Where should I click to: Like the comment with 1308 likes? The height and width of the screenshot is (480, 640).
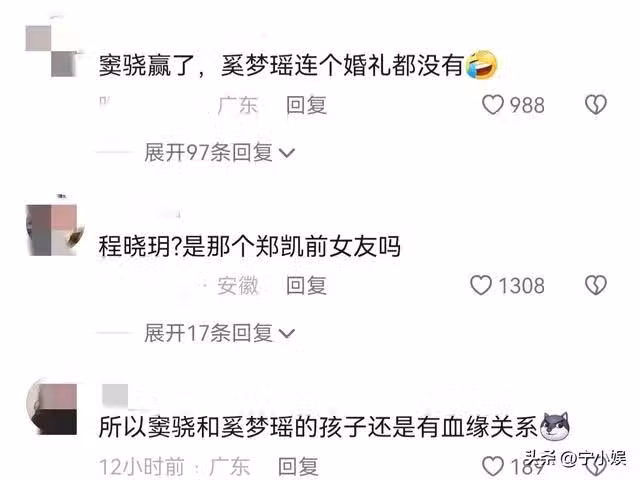[482, 285]
